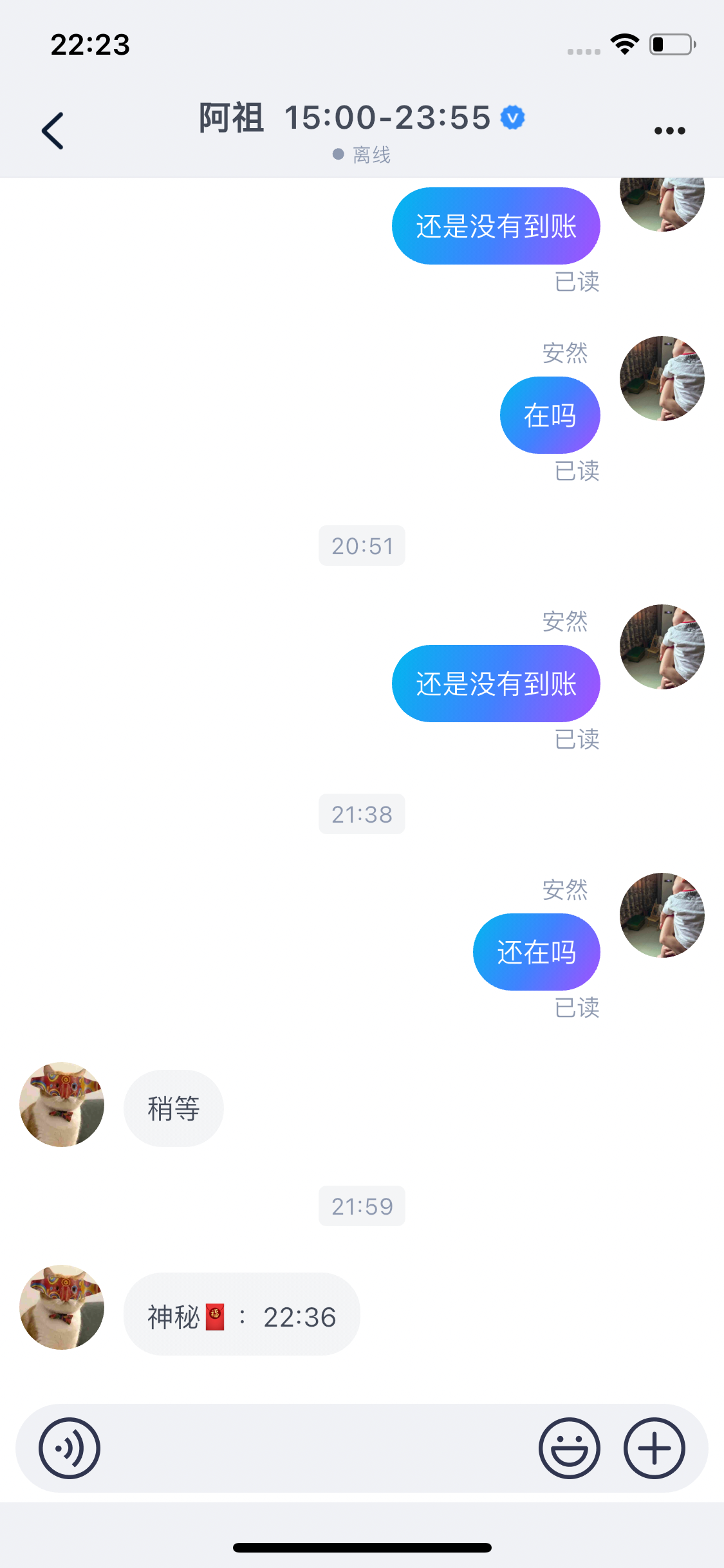
Task: Open 安然's avatar beside 还在吗
Action: tap(662, 915)
